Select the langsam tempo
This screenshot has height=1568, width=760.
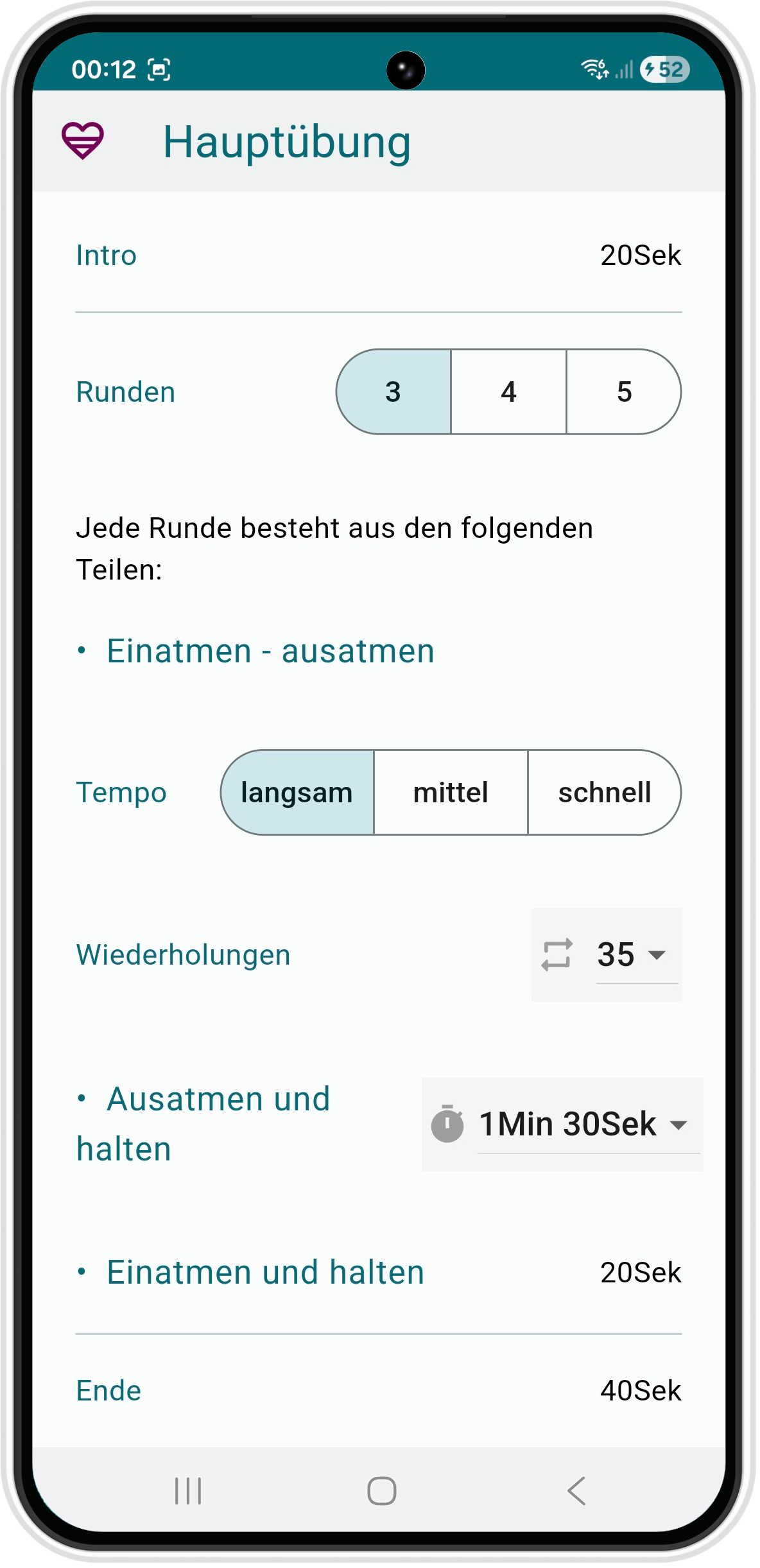tap(297, 792)
